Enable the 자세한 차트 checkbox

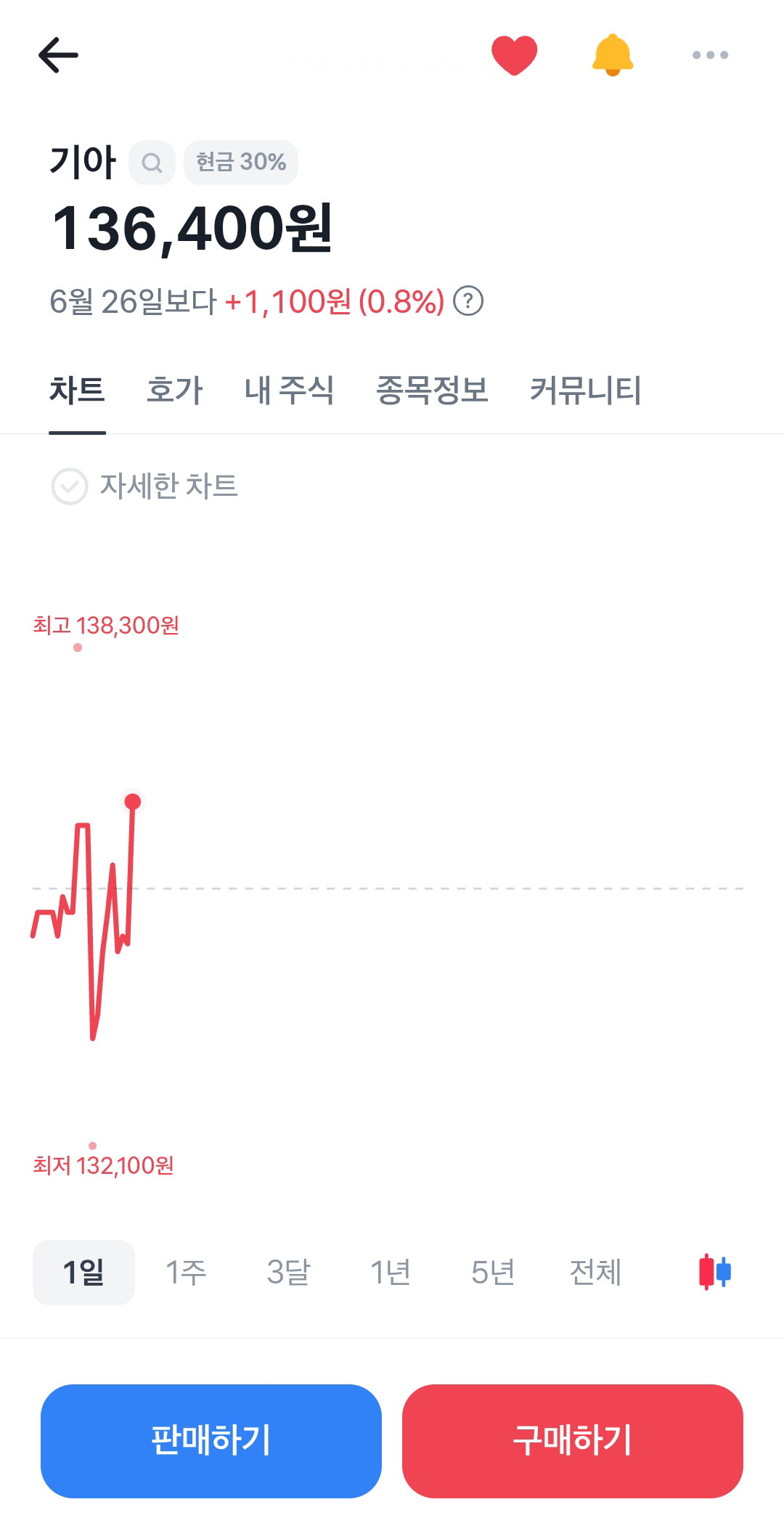click(70, 486)
